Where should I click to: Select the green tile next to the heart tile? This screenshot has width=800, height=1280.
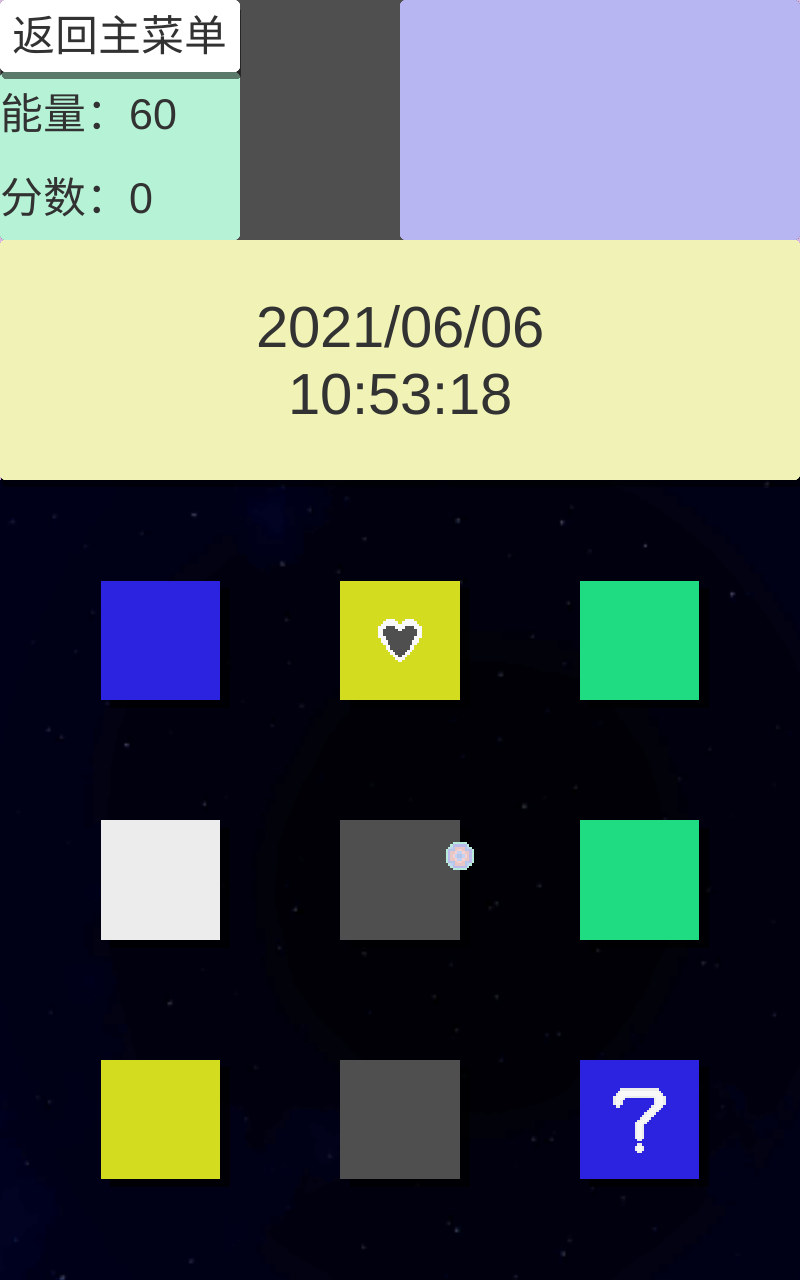click(639, 640)
